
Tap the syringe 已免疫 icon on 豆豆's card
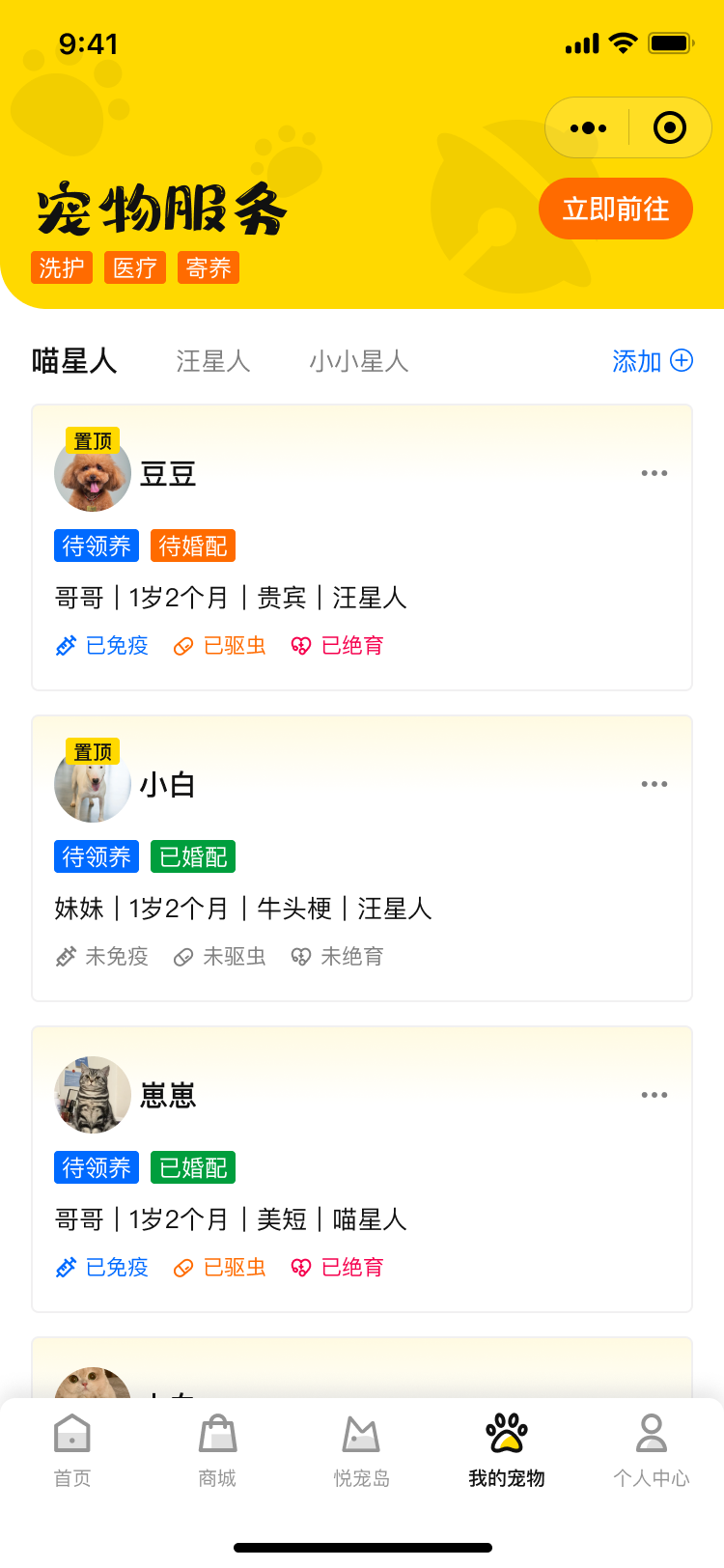66,645
